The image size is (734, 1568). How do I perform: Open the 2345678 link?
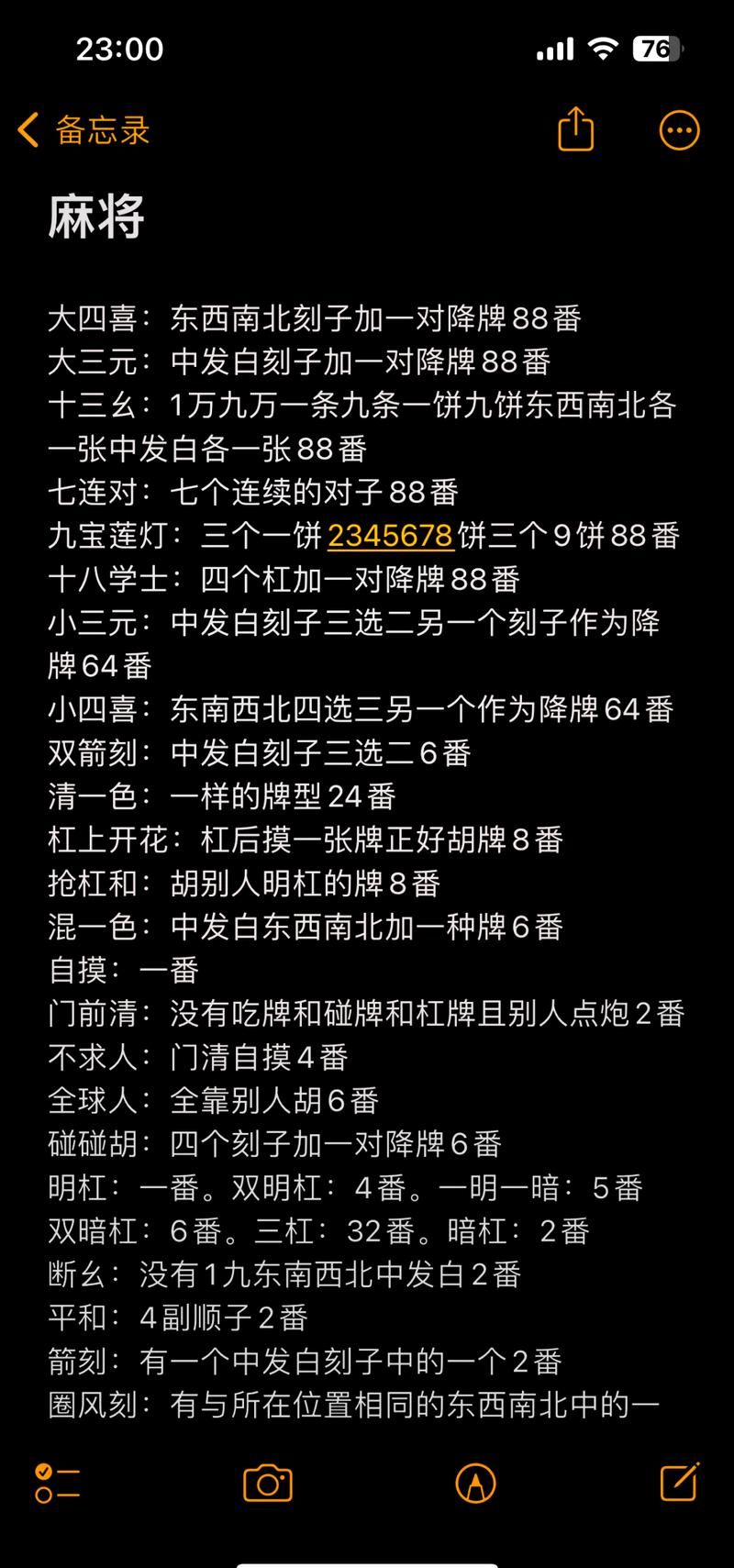(389, 537)
